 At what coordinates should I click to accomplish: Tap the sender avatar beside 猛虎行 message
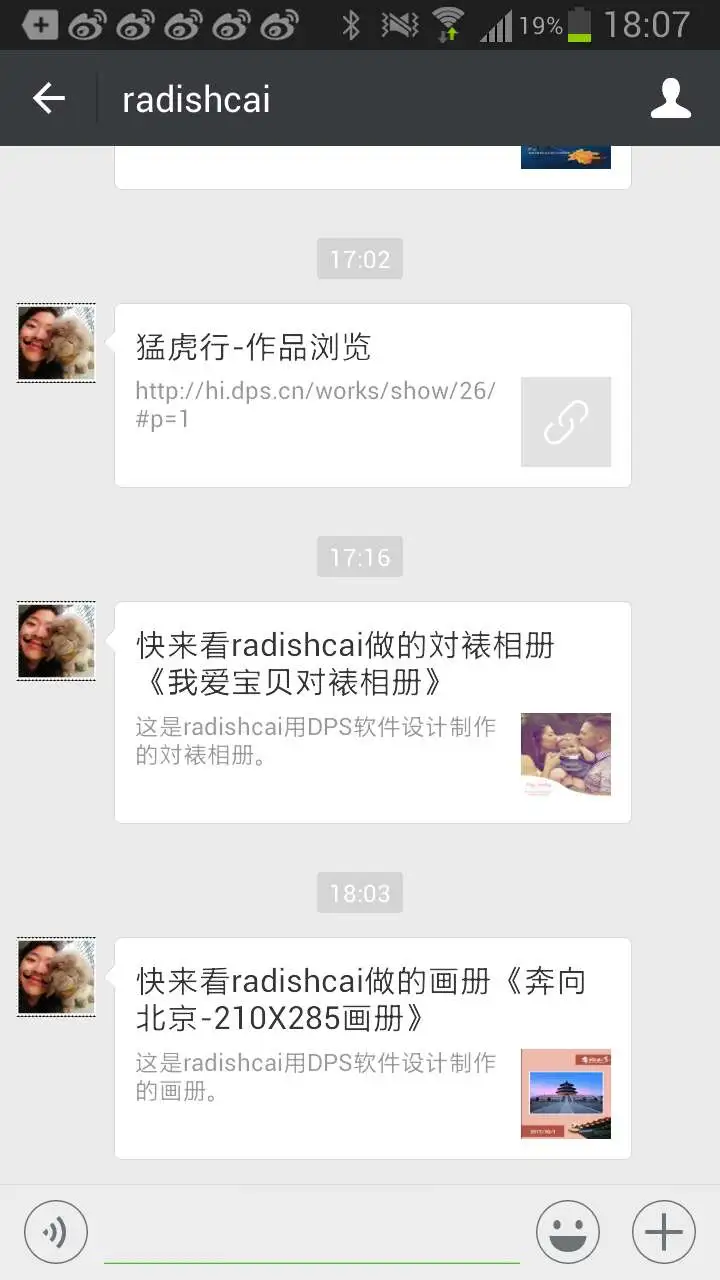57,343
